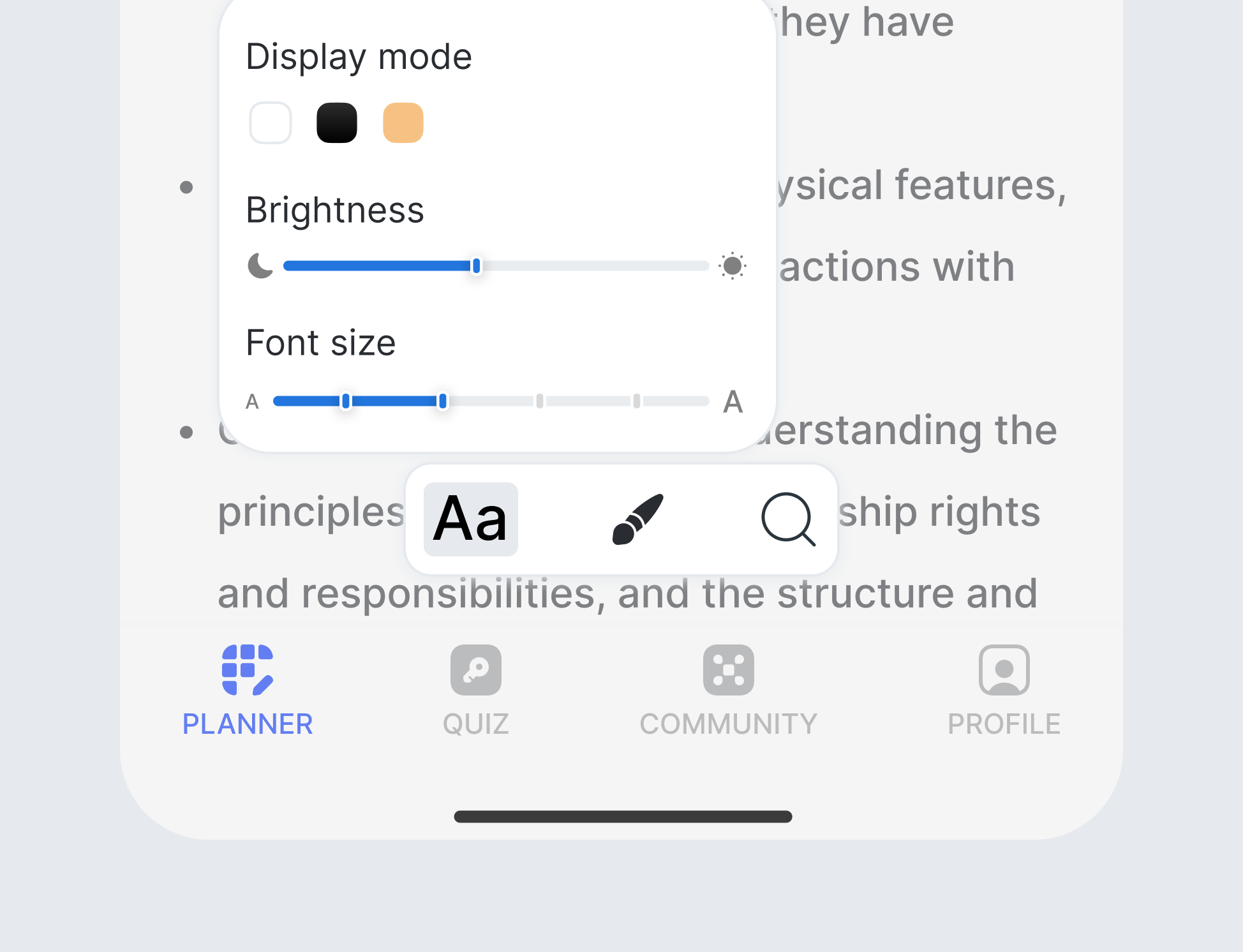Open the search magnifier tool

(x=789, y=519)
